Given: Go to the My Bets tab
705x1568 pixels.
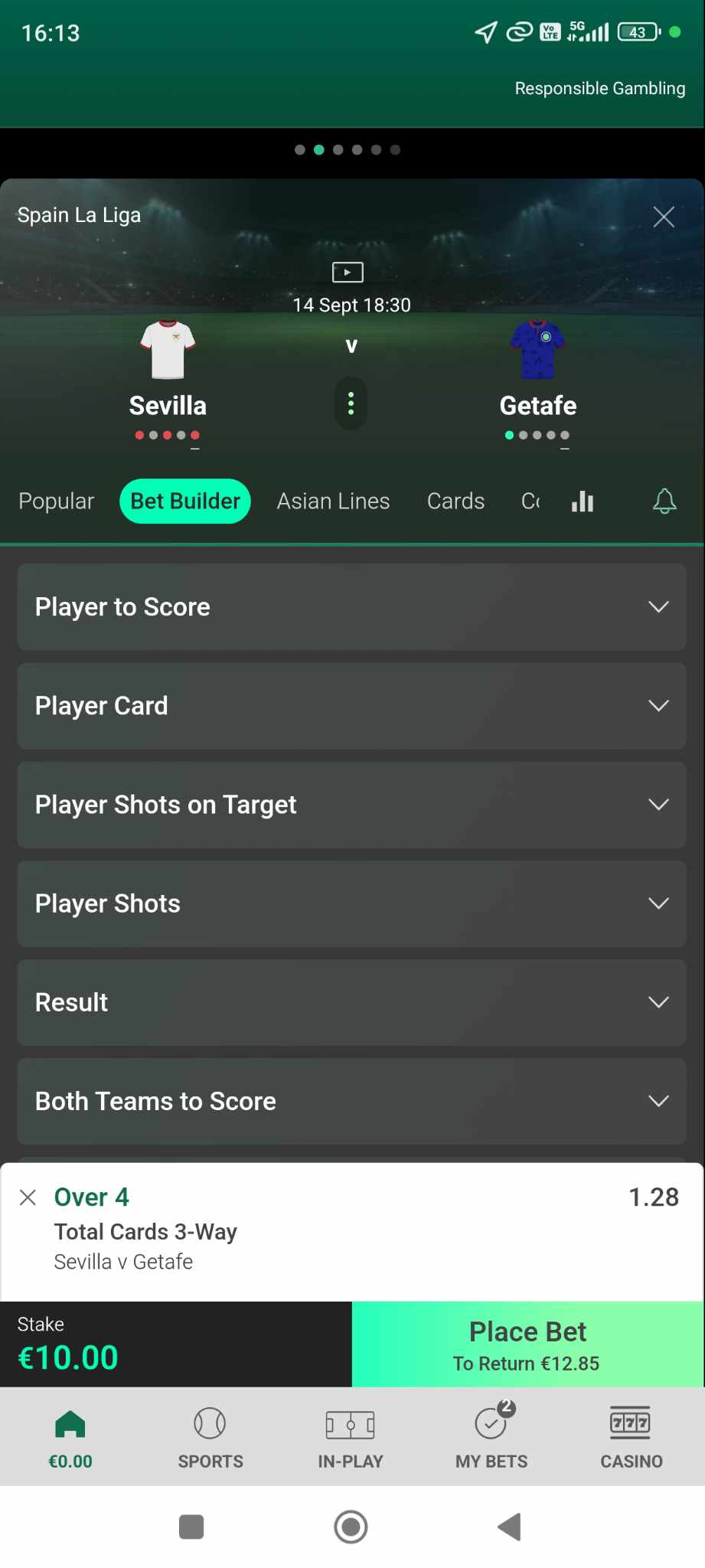Looking at the screenshot, I should (491, 1437).
